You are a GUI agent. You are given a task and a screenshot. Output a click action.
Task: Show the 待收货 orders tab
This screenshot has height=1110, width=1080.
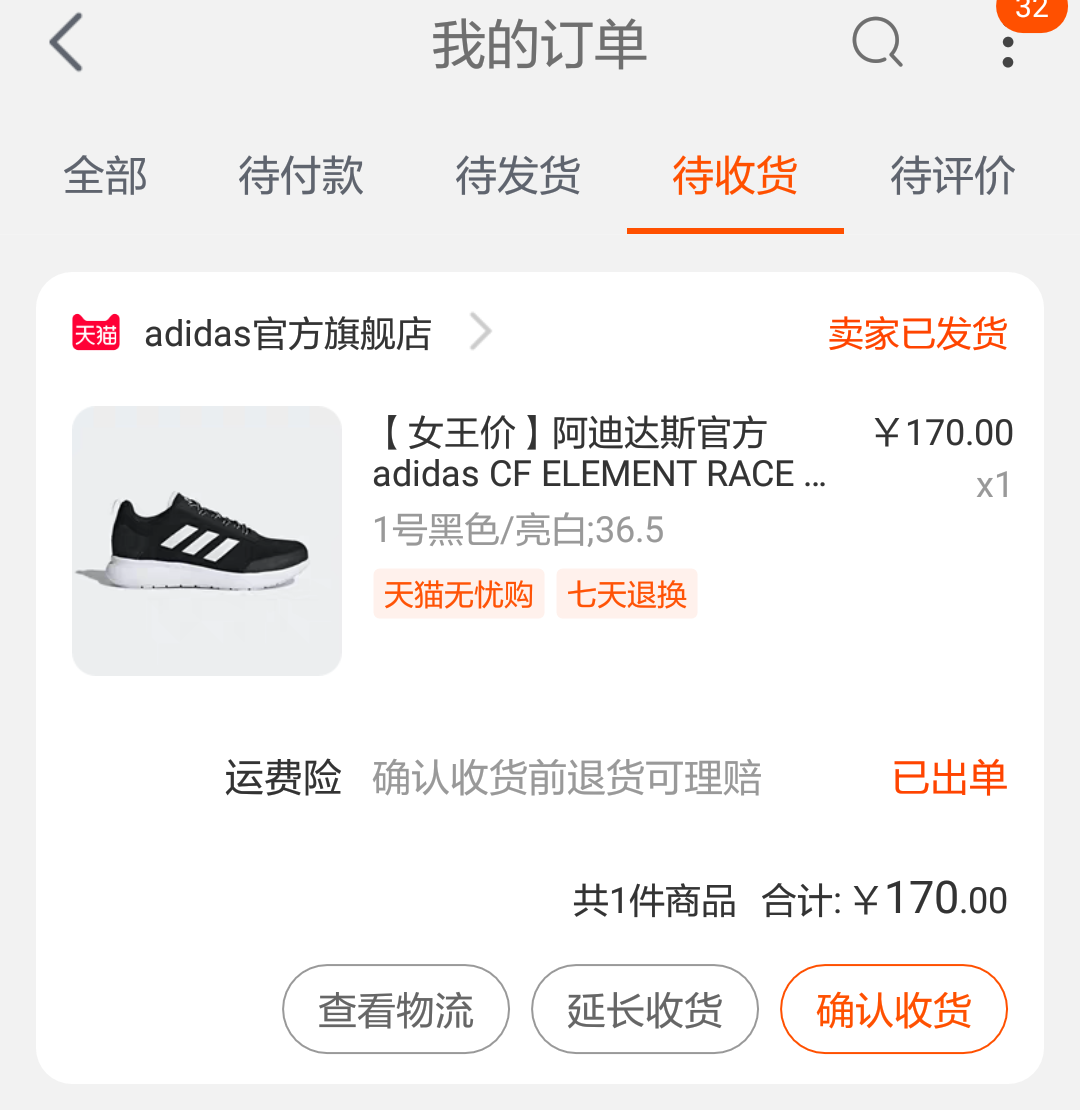coord(735,177)
